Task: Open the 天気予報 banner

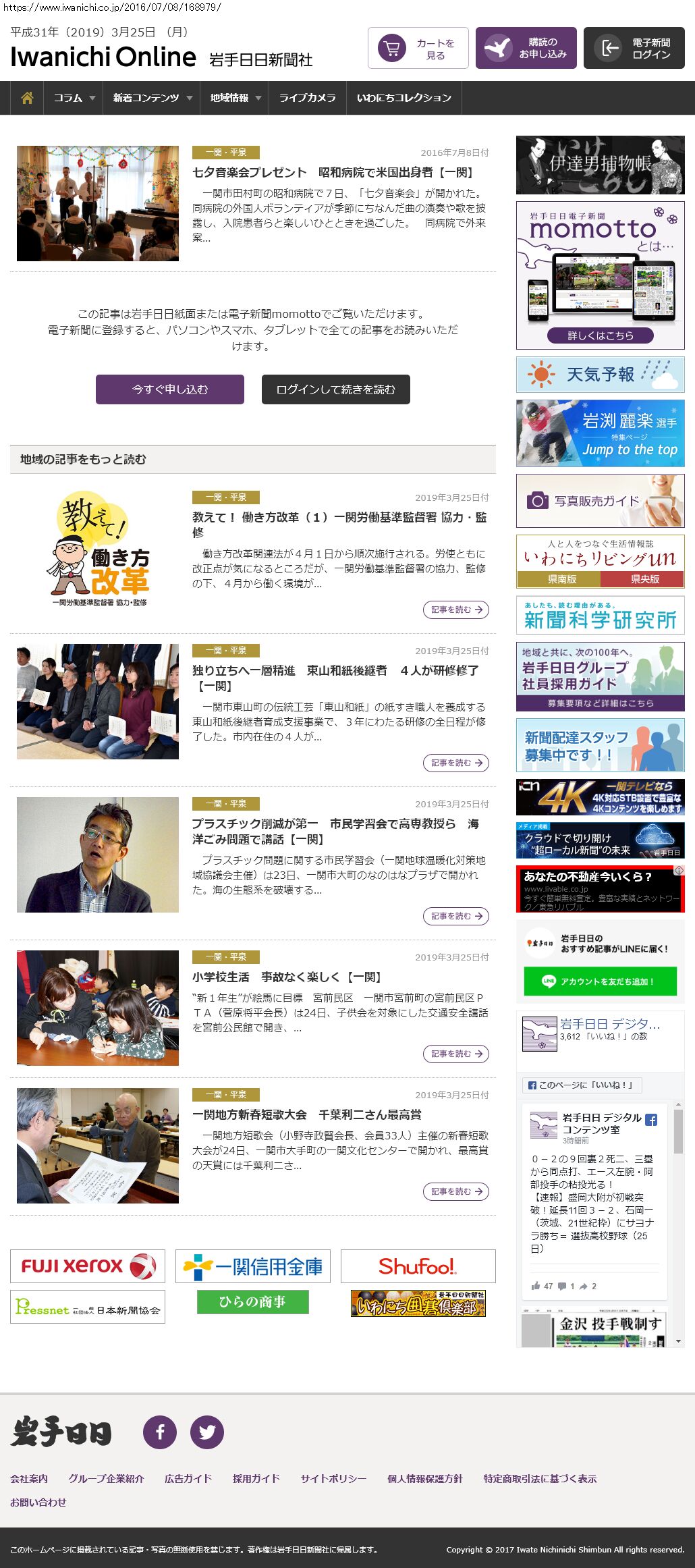Action: point(600,375)
